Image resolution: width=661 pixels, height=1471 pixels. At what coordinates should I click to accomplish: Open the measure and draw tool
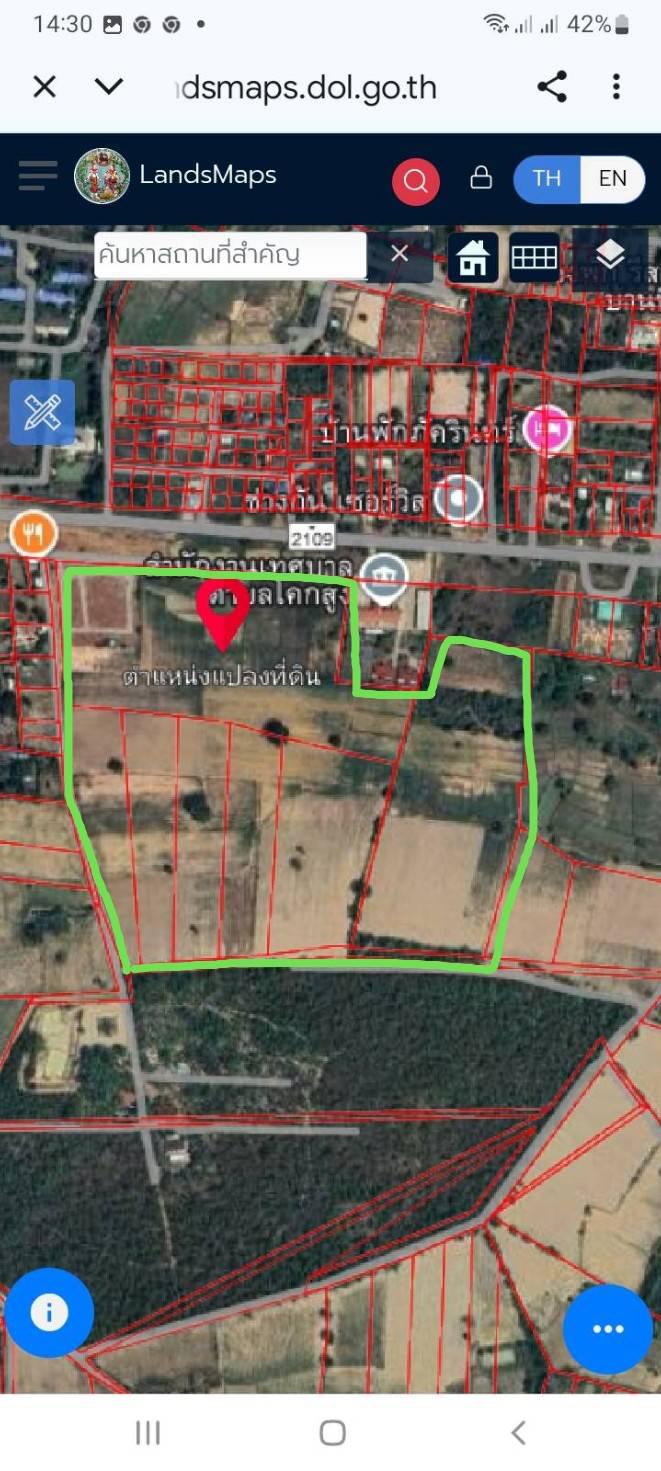tap(42, 412)
